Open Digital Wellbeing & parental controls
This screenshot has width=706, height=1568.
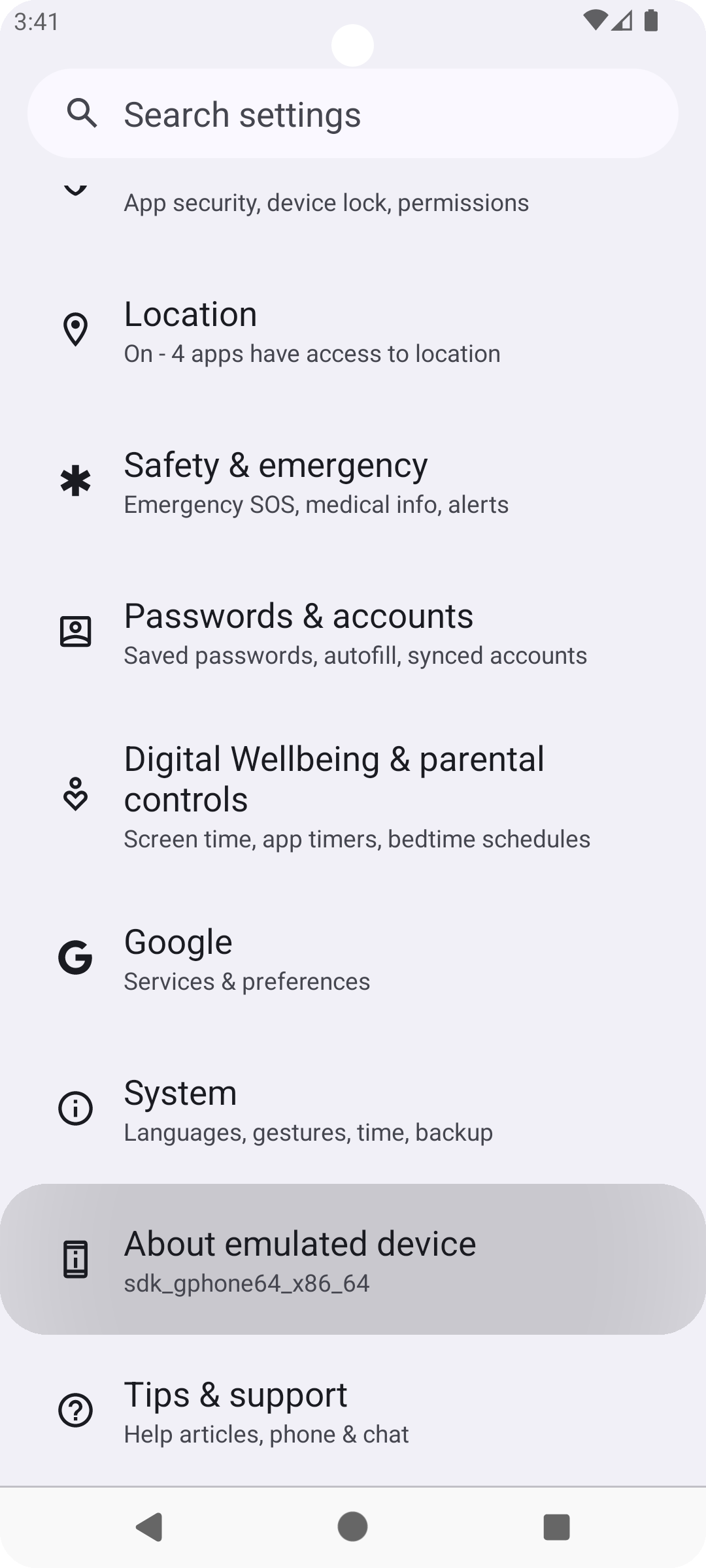click(353, 796)
